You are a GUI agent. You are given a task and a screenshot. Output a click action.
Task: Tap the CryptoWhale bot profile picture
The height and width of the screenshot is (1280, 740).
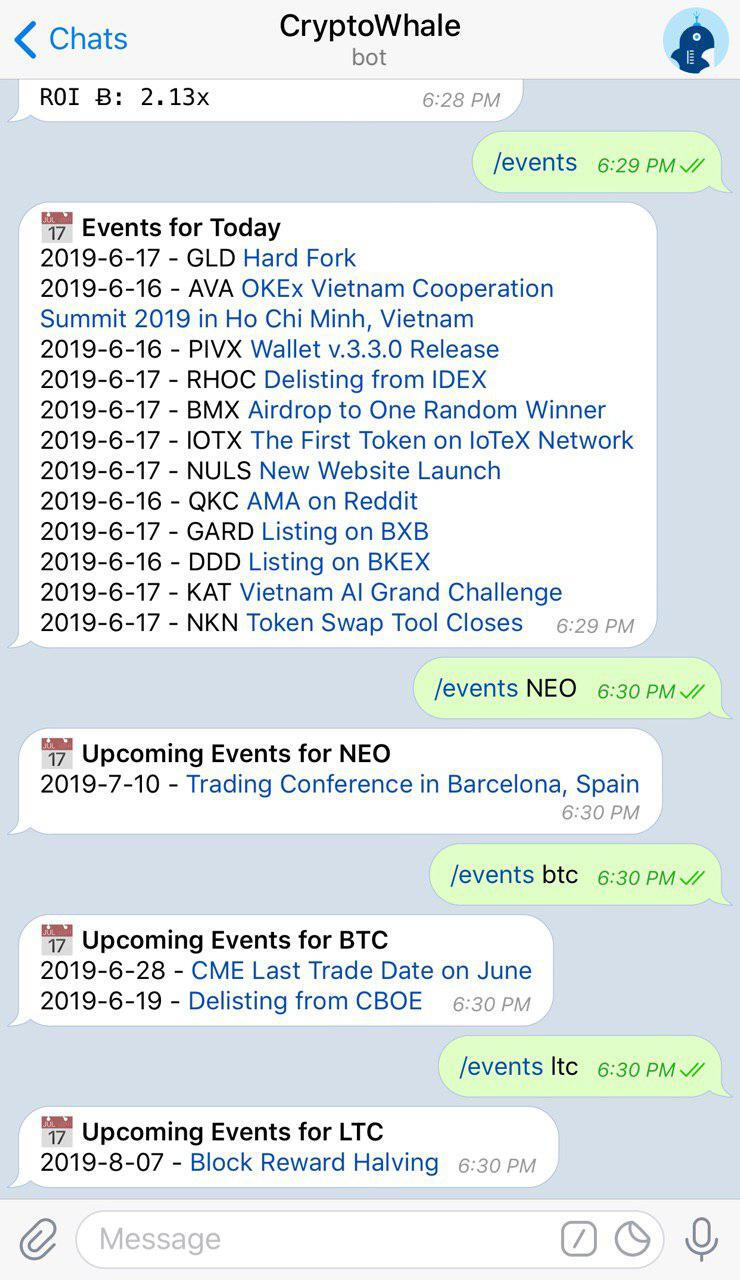click(693, 40)
